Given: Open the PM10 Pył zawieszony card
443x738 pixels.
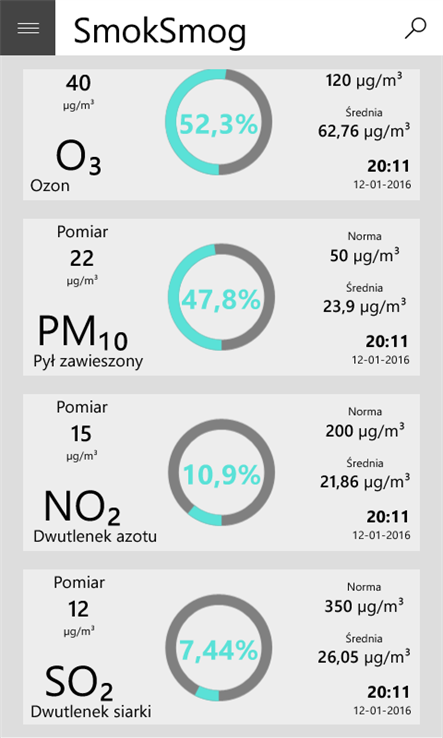Looking at the screenshot, I should [x=221, y=297].
